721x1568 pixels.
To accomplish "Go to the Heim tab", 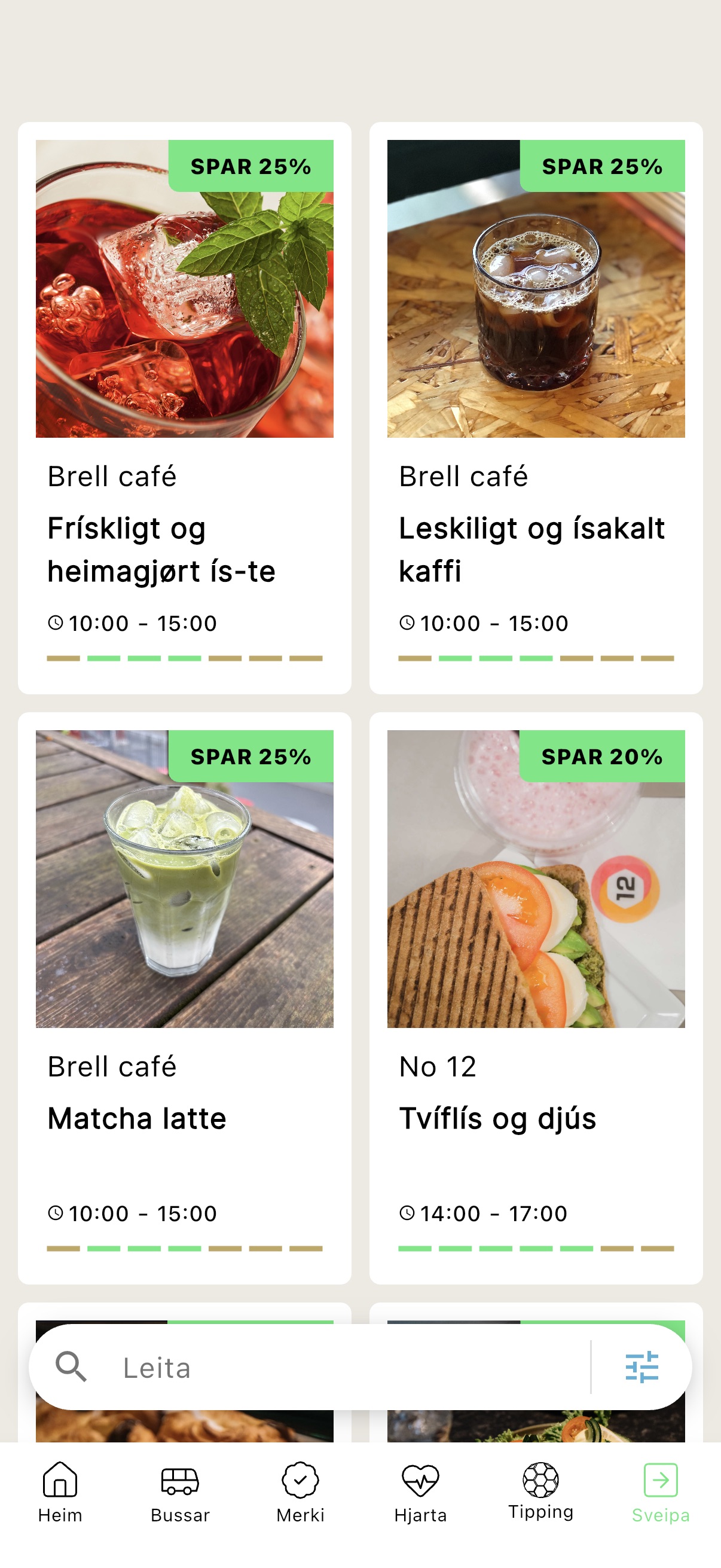I will click(60, 1493).
